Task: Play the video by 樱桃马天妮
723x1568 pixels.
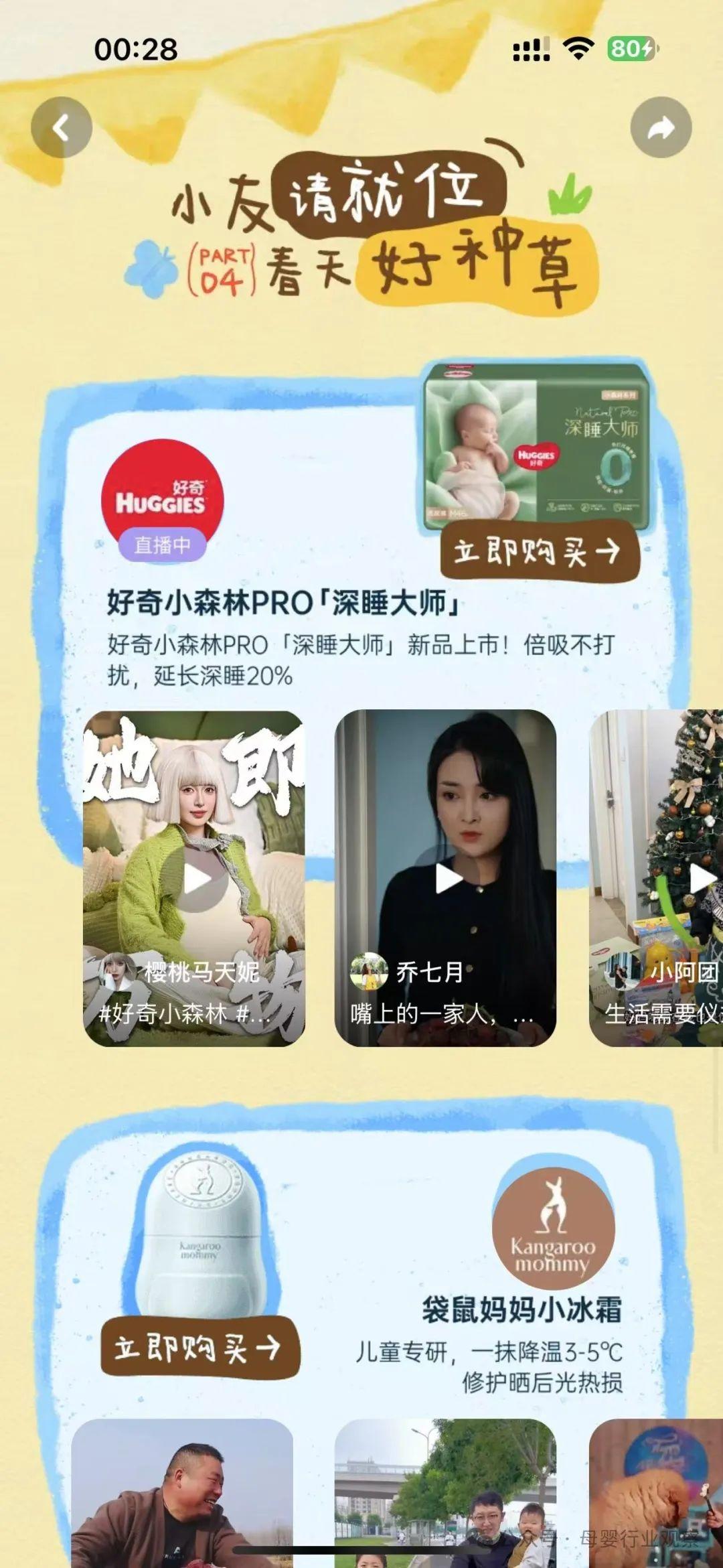Action: [195, 879]
